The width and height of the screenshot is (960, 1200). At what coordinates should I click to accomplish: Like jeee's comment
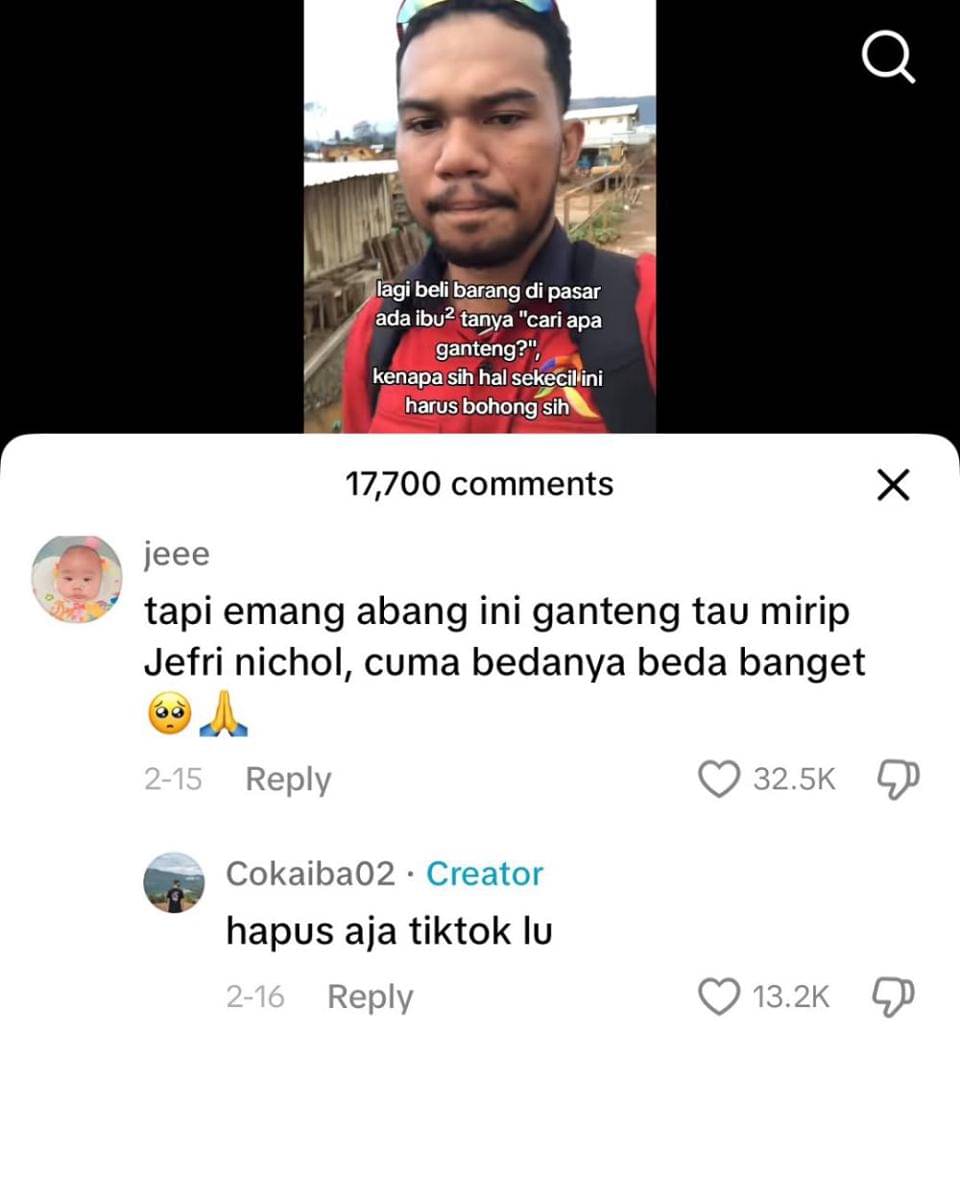pyautogui.click(x=718, y=779)
